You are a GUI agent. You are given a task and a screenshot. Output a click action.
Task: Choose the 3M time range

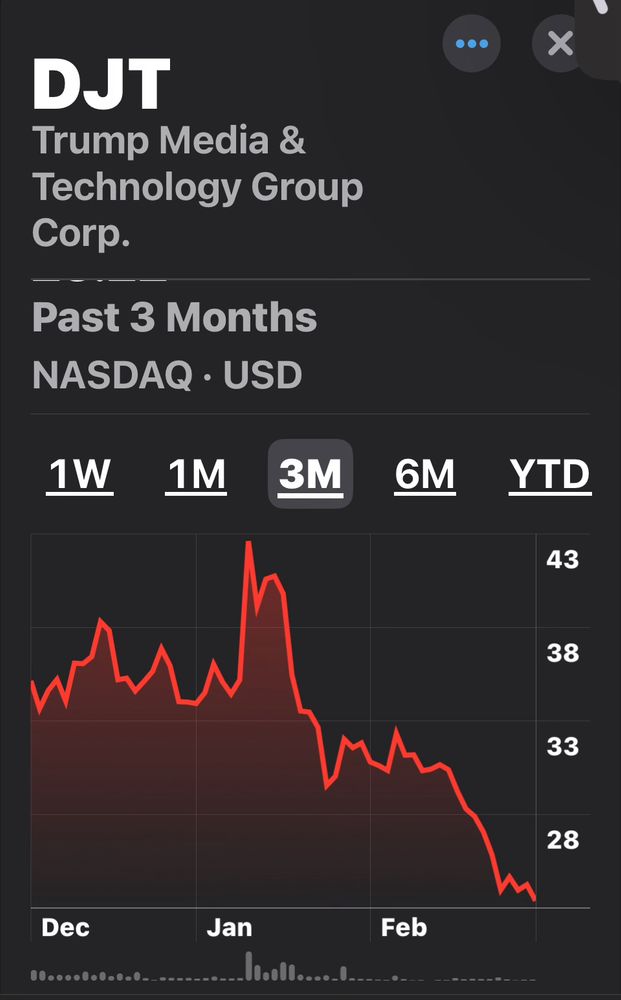[310, 474]
